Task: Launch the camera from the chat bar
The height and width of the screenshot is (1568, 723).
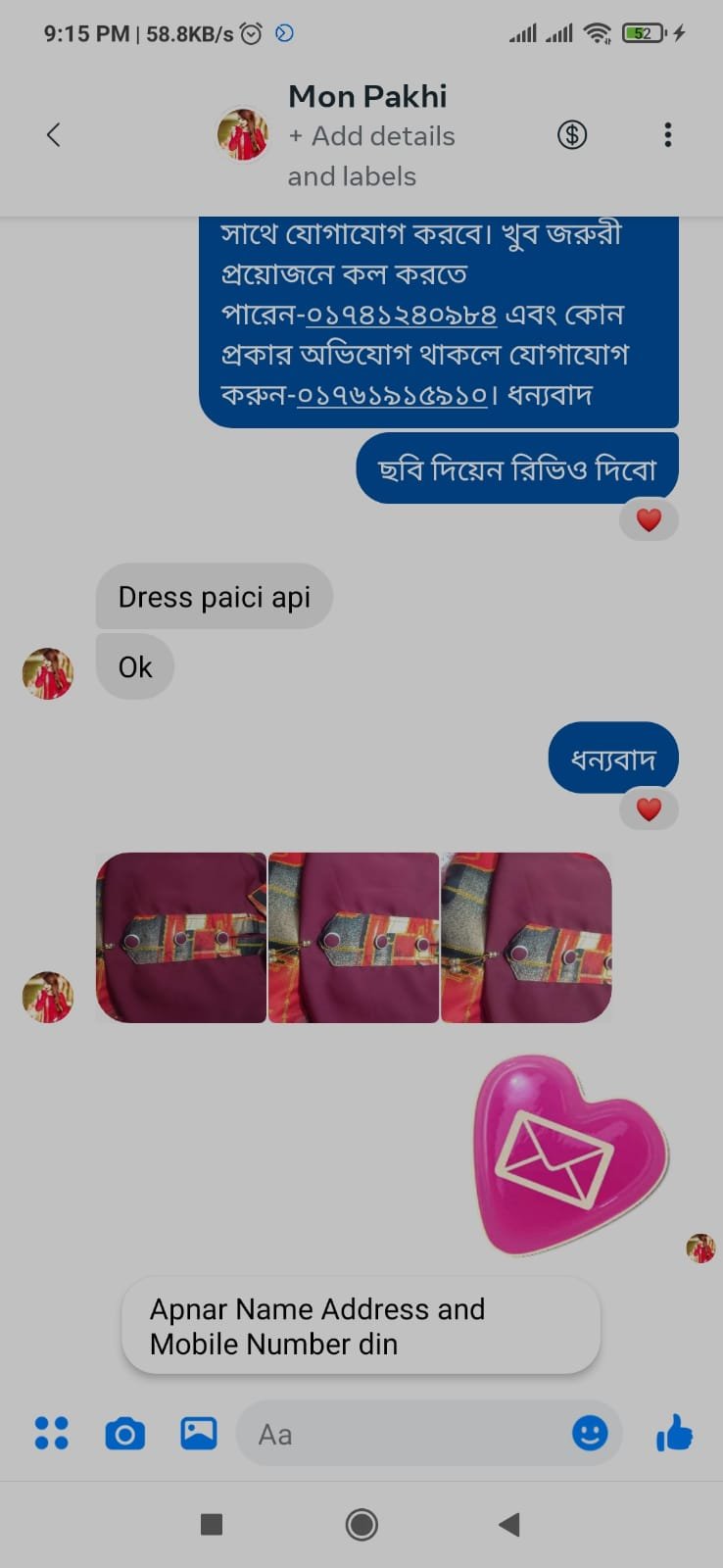Action: pos(124,1435)
